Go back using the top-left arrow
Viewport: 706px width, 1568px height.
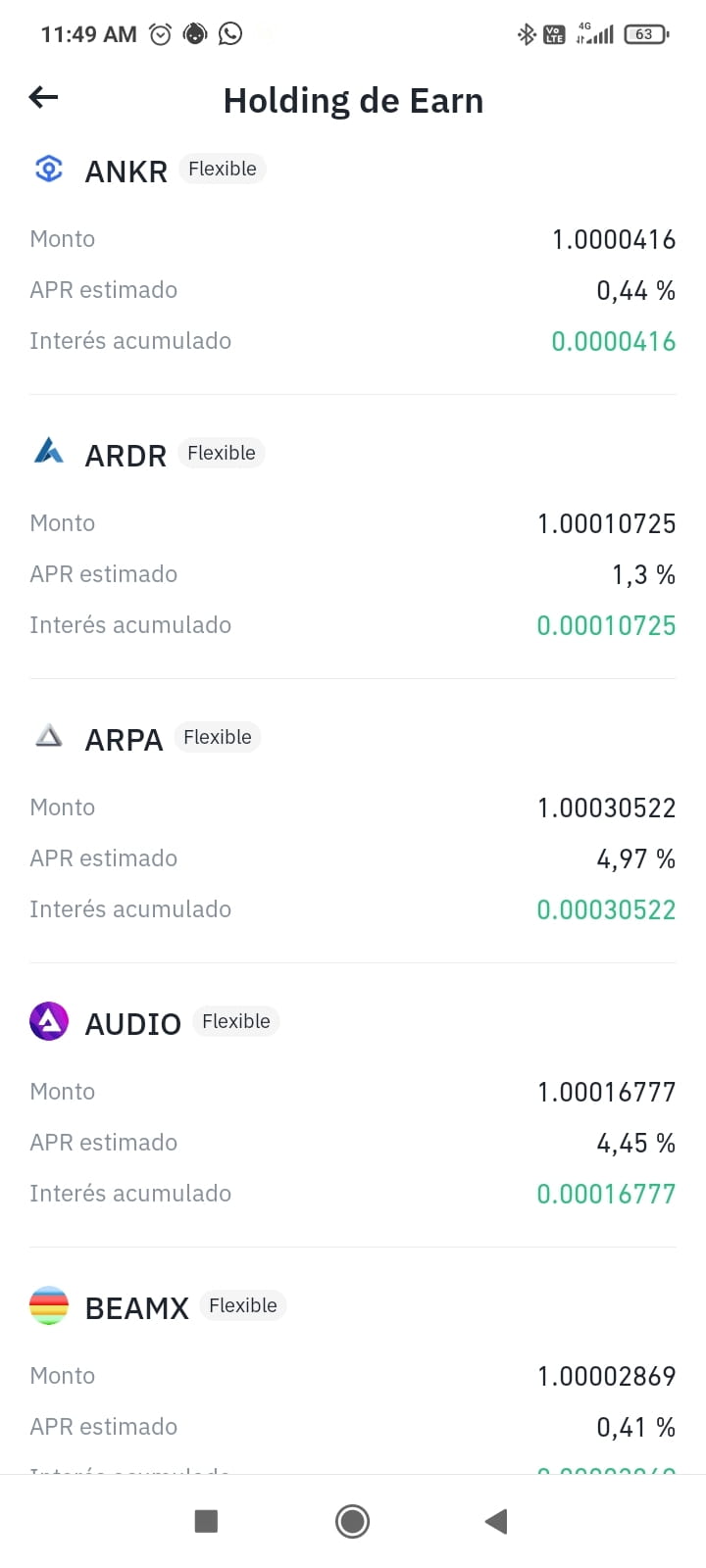pyautogui.click(x=43, y=97)
